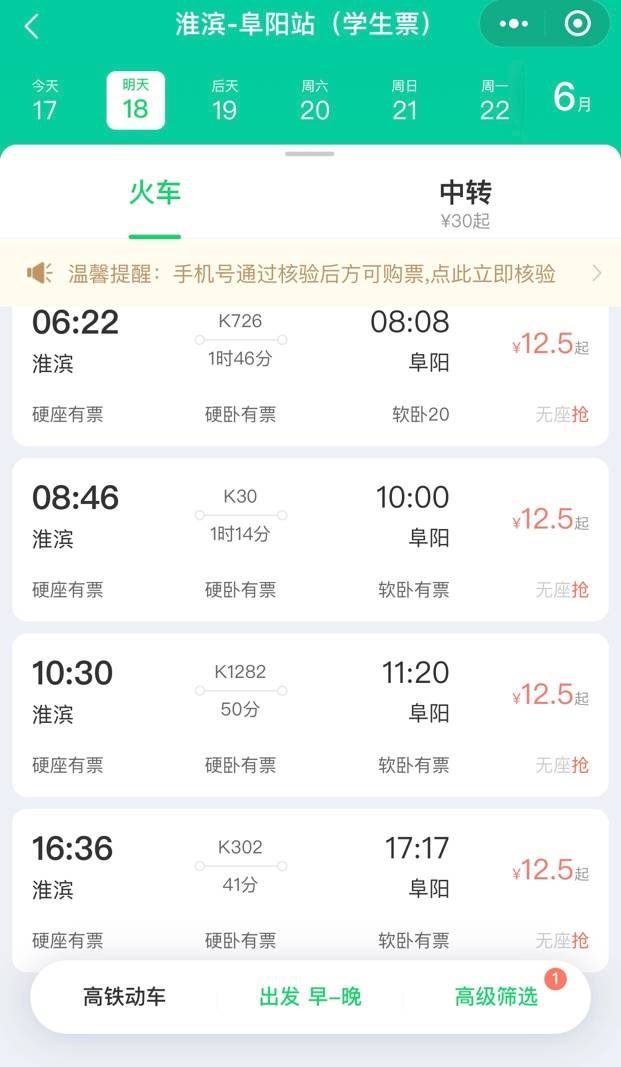Select today, the 17th

click(45, 101)
